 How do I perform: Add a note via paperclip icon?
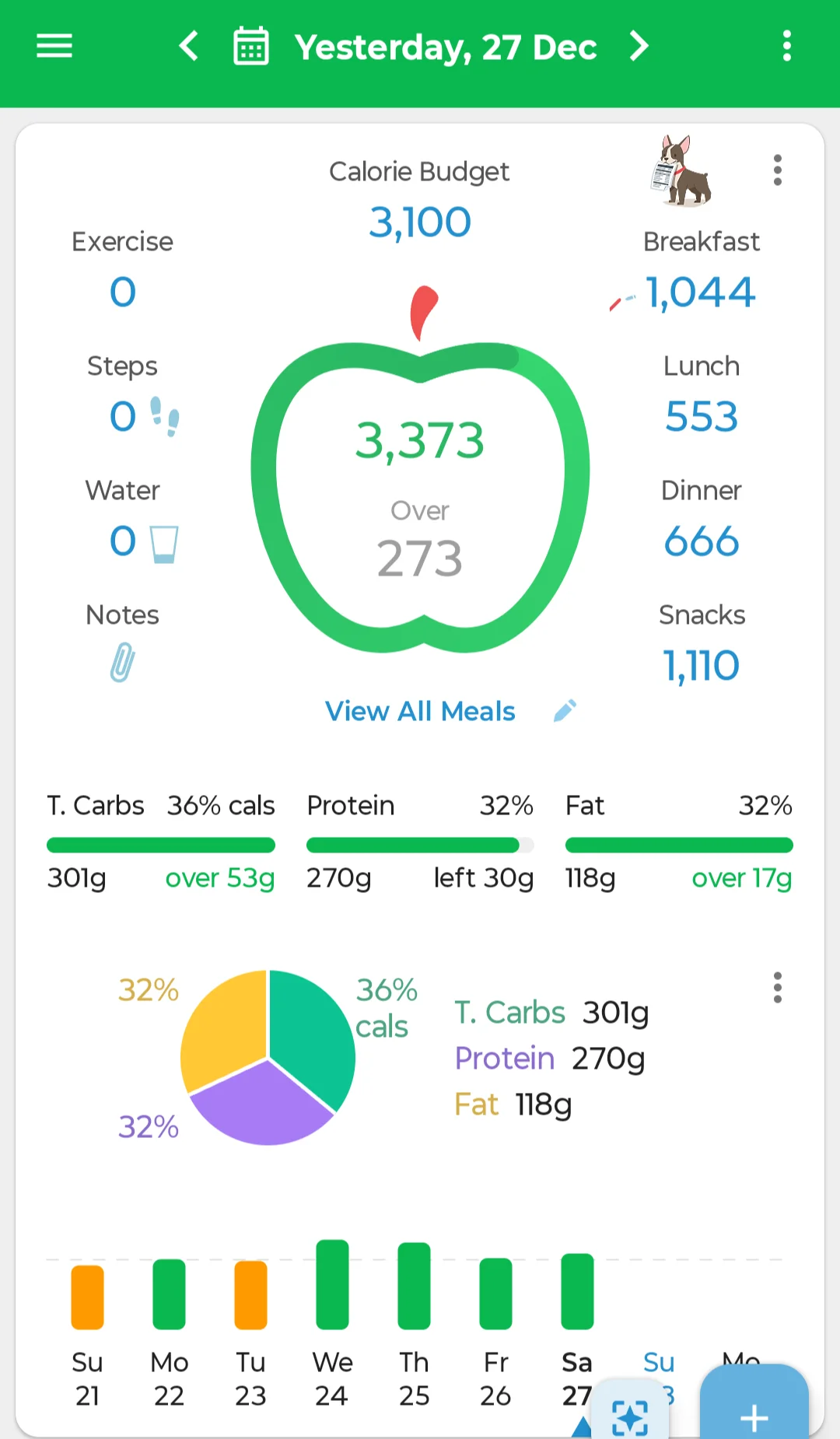click(122, 662)
